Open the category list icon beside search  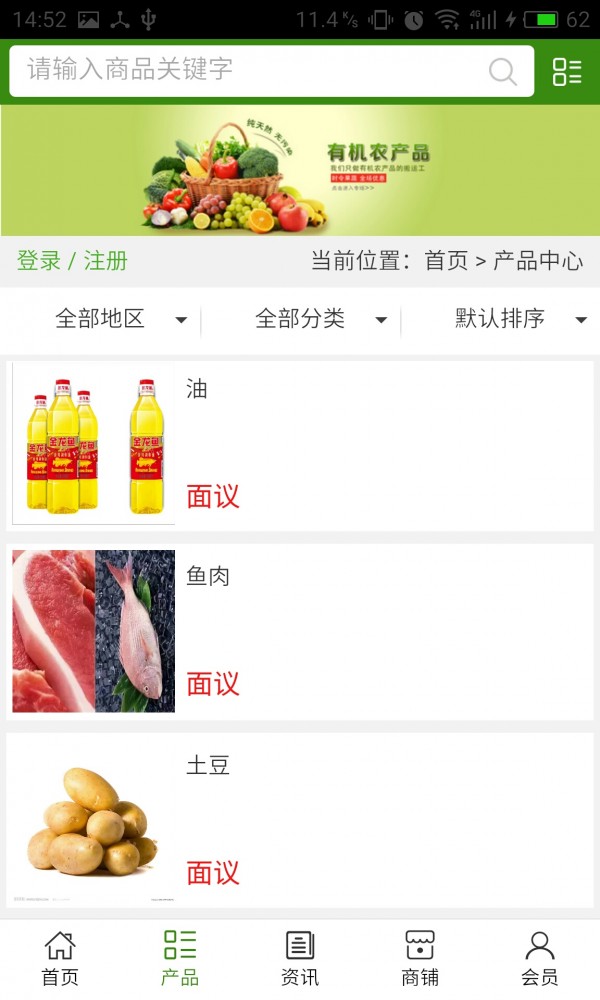pos(567,71)
